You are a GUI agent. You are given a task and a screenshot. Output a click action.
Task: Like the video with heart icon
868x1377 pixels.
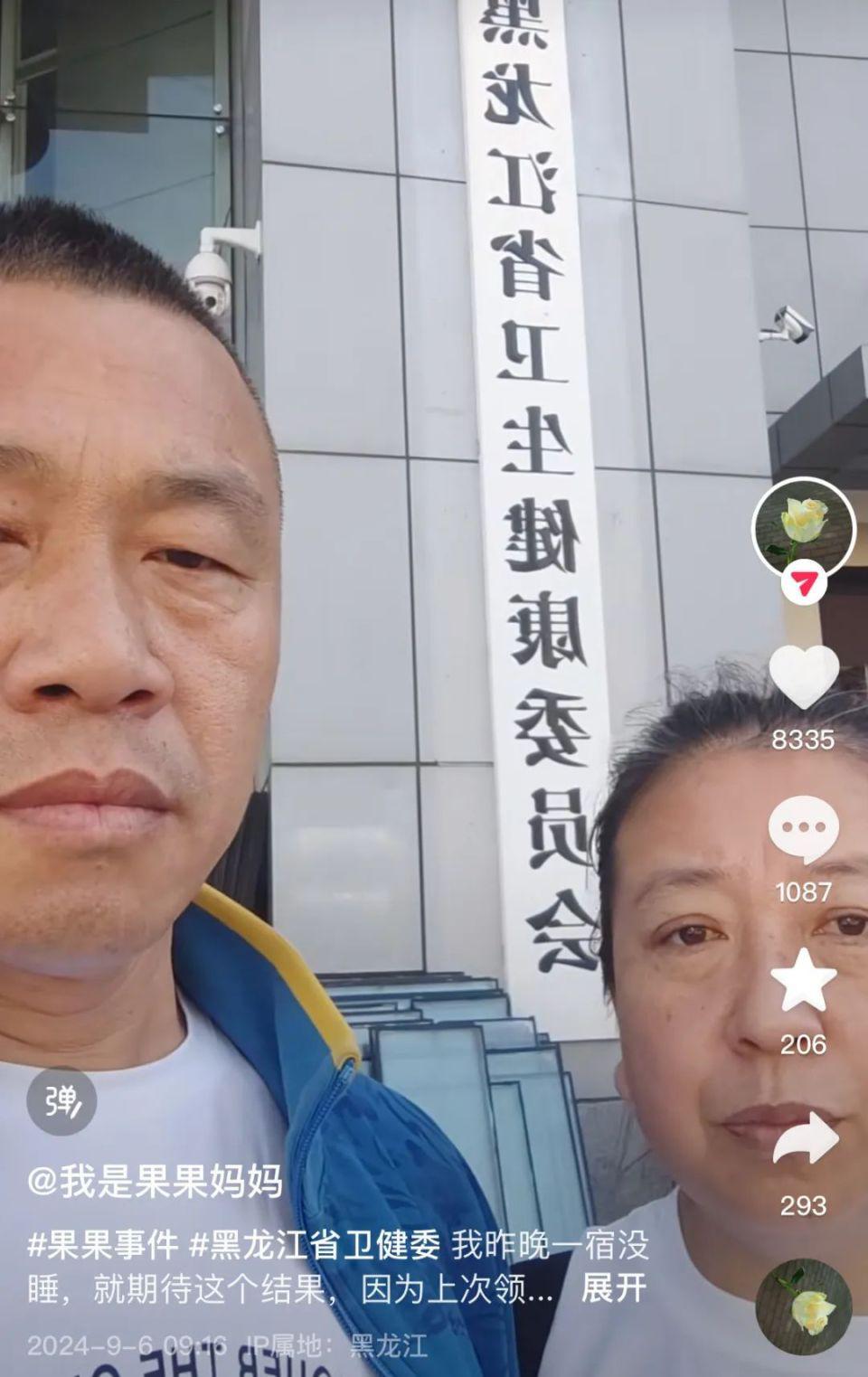coord(803,675)
